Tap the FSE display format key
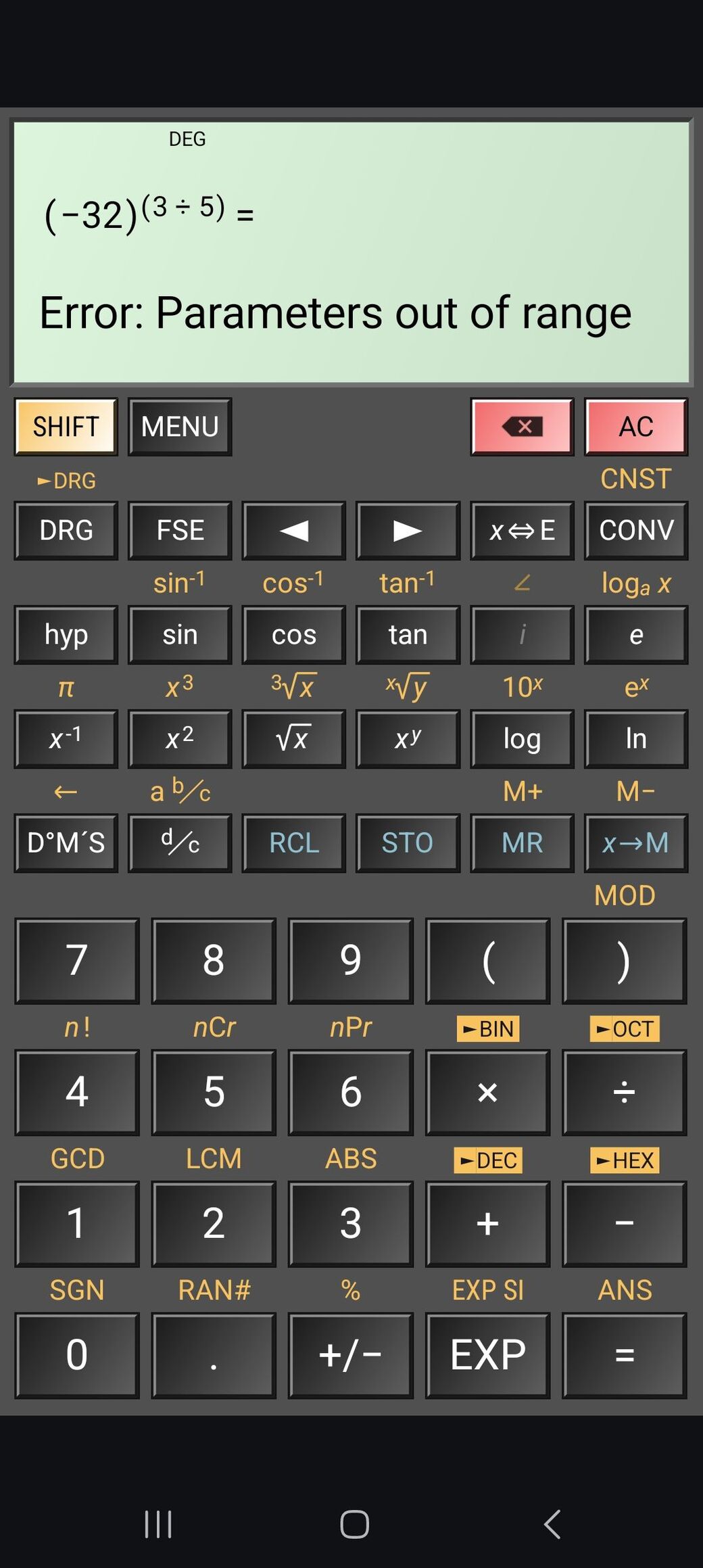Image resolution: width=703 pixels, height=1568 pixels. [x=180, y=530]
